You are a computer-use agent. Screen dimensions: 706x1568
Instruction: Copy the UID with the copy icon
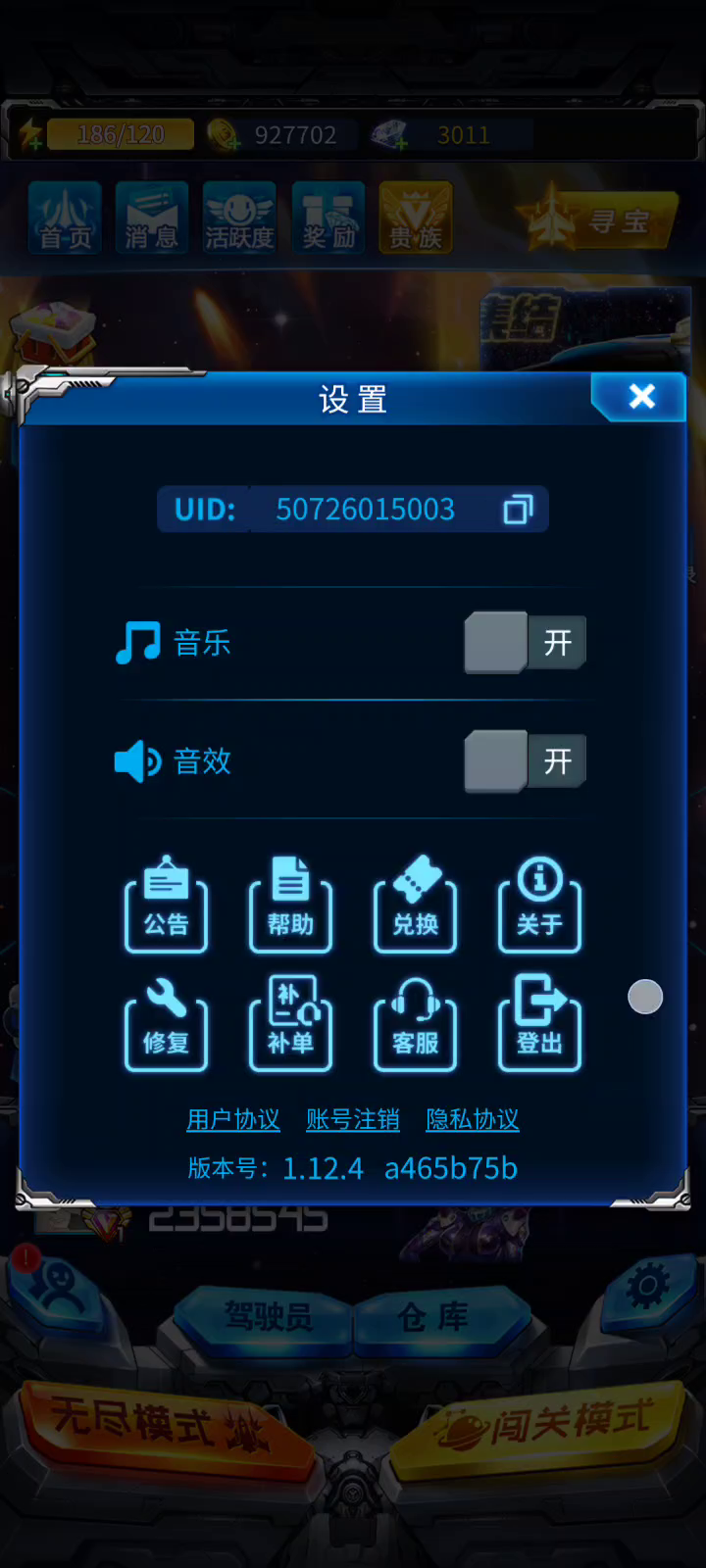pyautogui.click(x=518, y=509)
